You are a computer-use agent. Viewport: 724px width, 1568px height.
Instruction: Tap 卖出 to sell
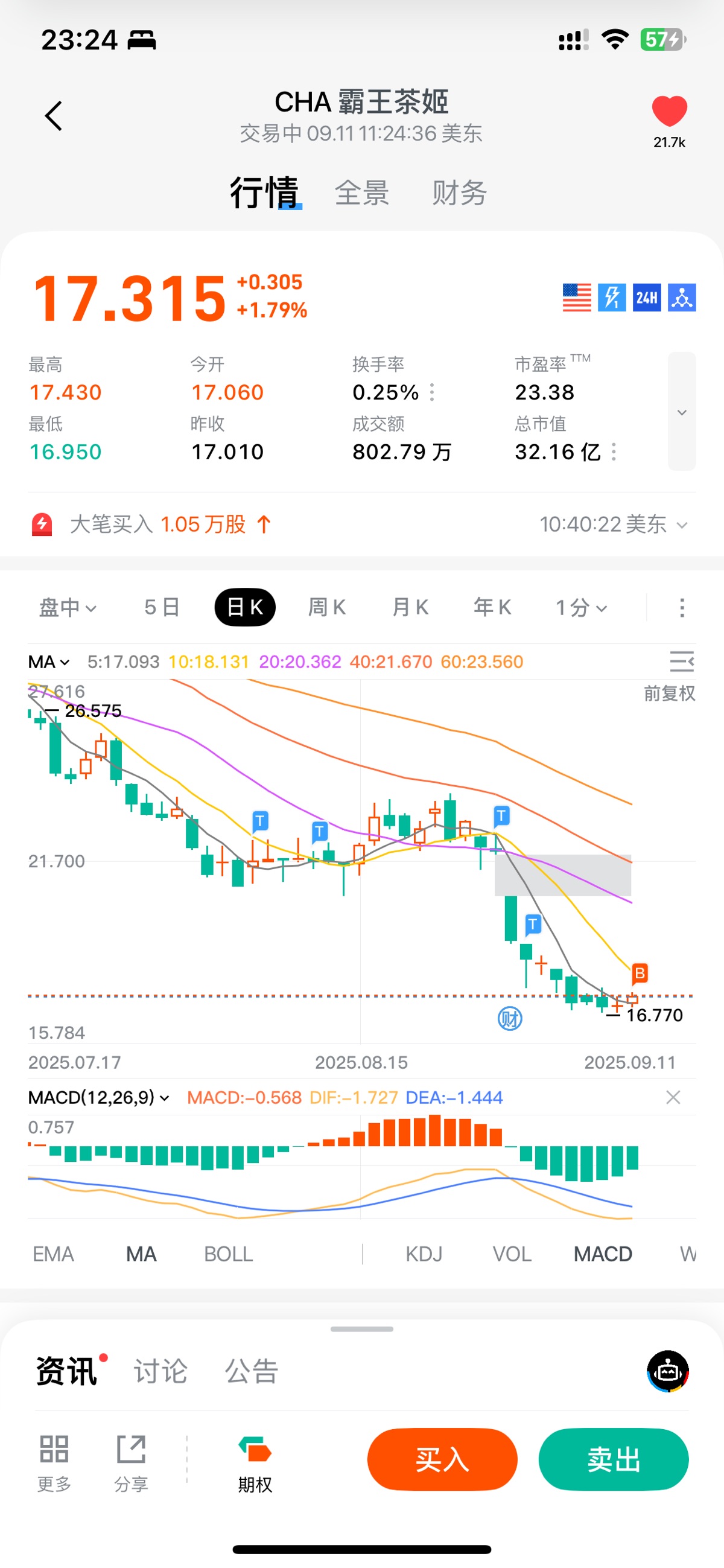(613, 1459)
